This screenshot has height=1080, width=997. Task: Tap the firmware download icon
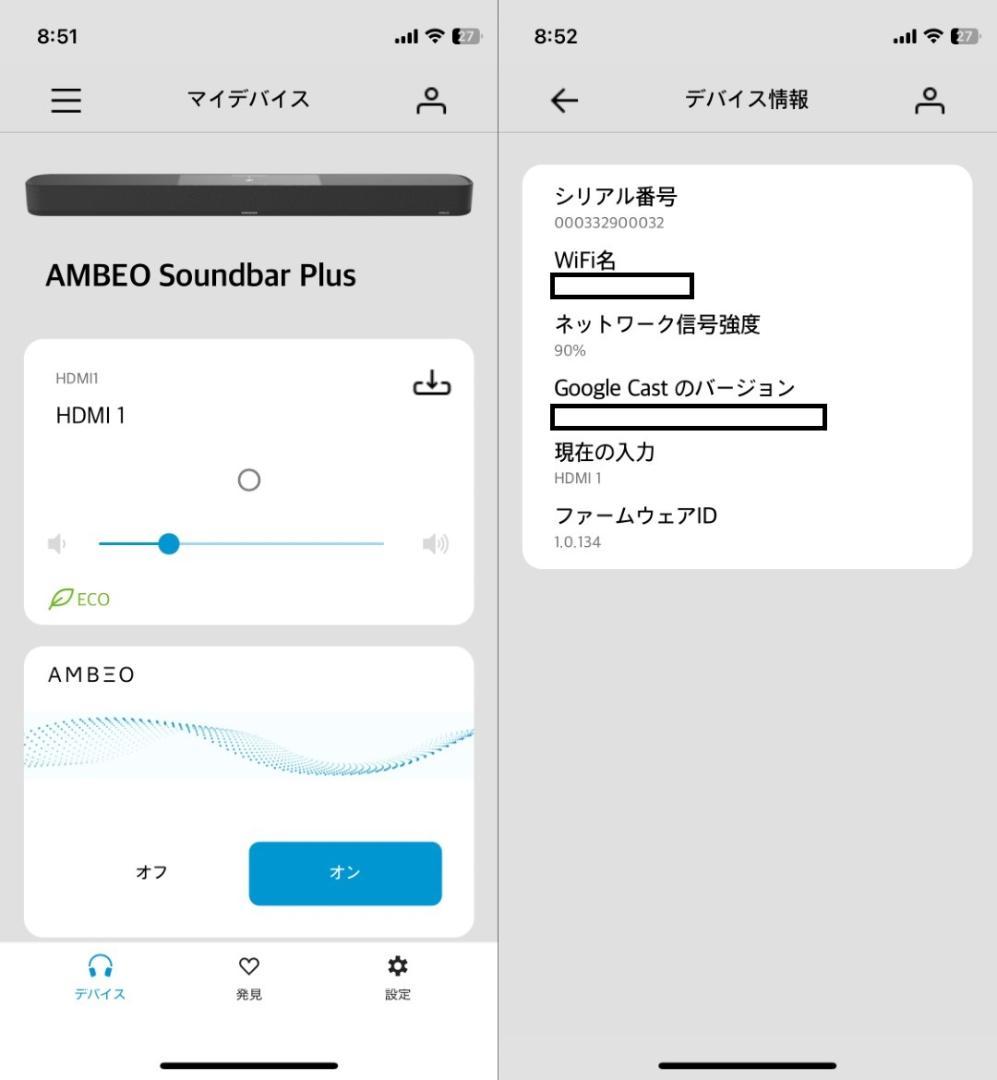430,385
